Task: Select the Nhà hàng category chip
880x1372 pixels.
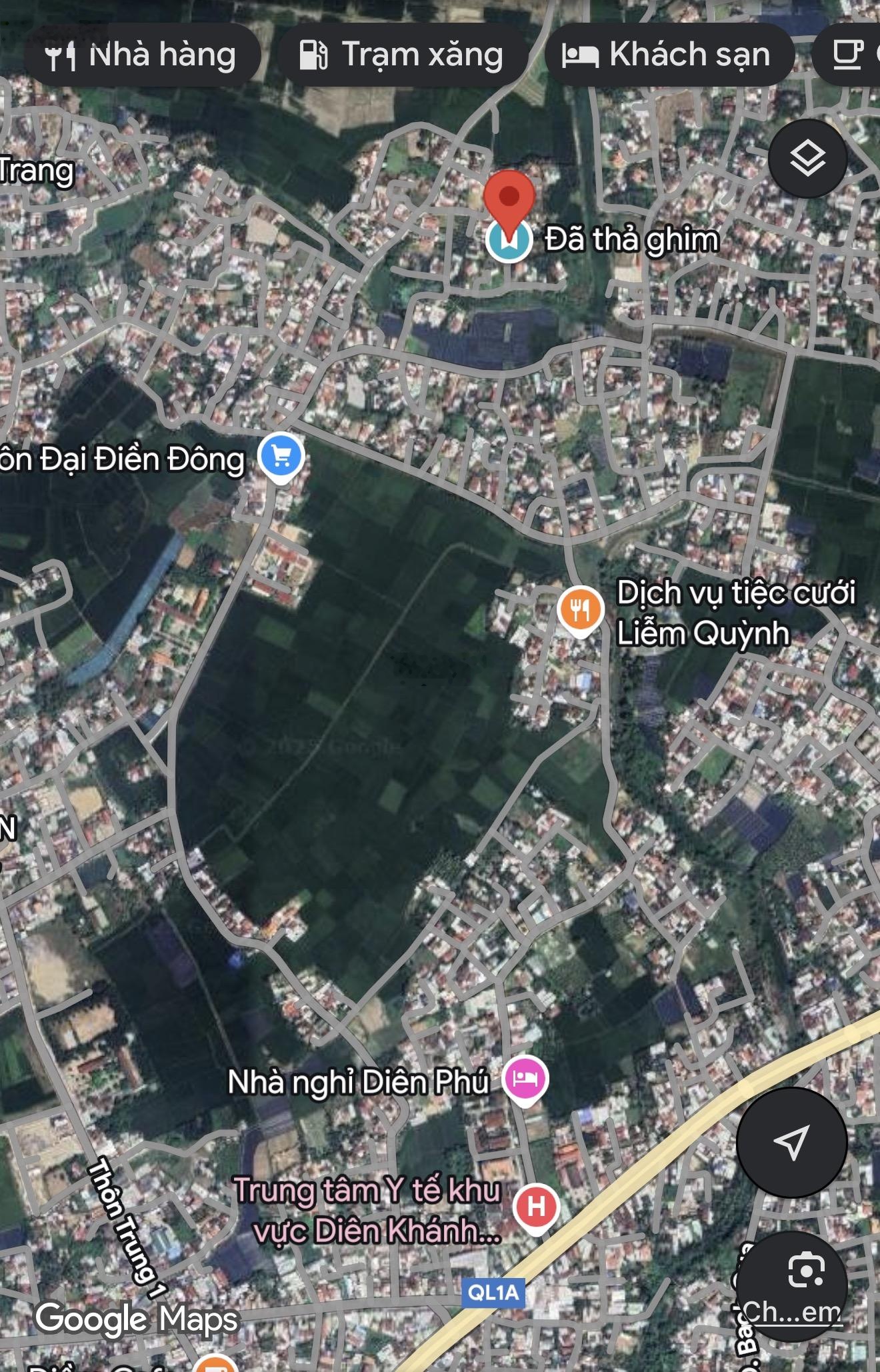Action: click(142, 55)
